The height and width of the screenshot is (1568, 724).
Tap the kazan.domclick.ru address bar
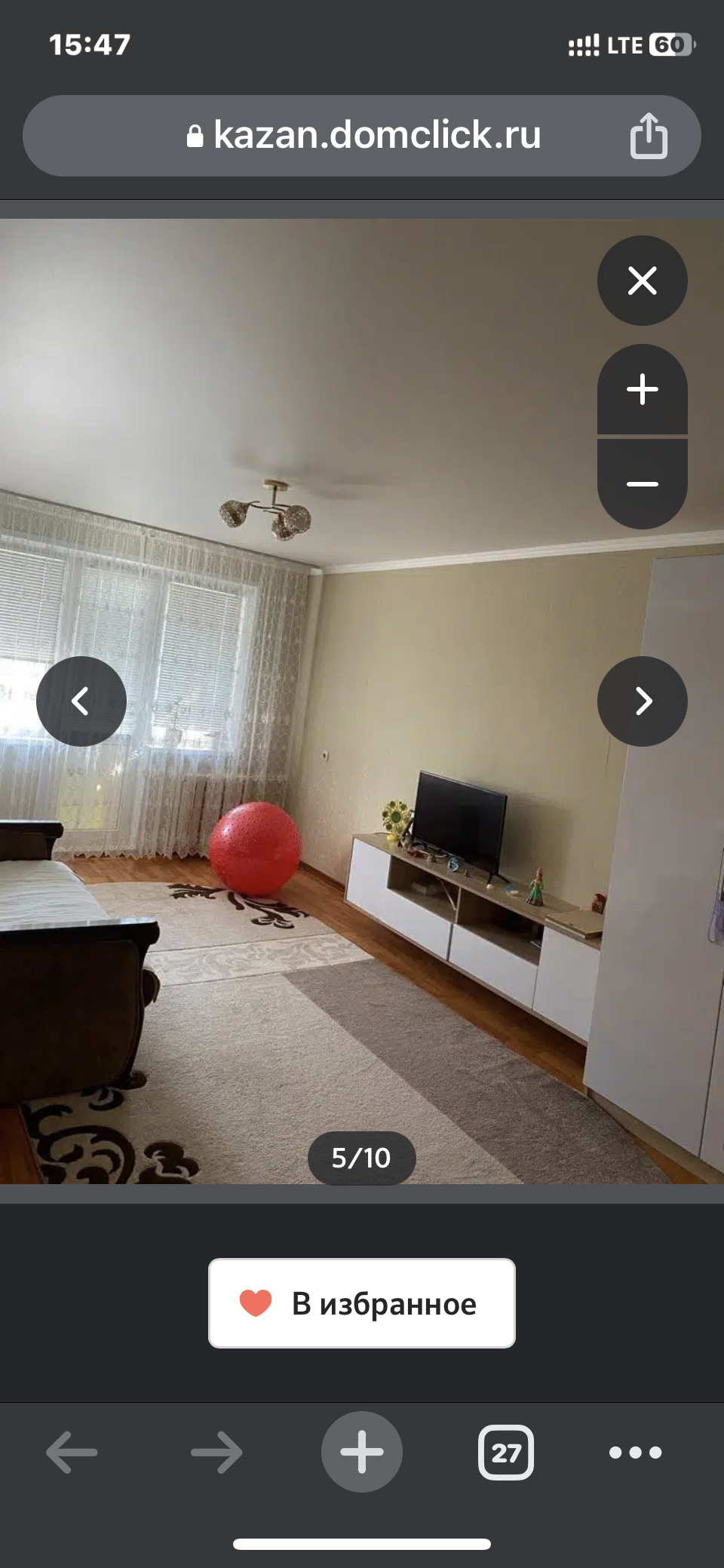coord(362,136)
